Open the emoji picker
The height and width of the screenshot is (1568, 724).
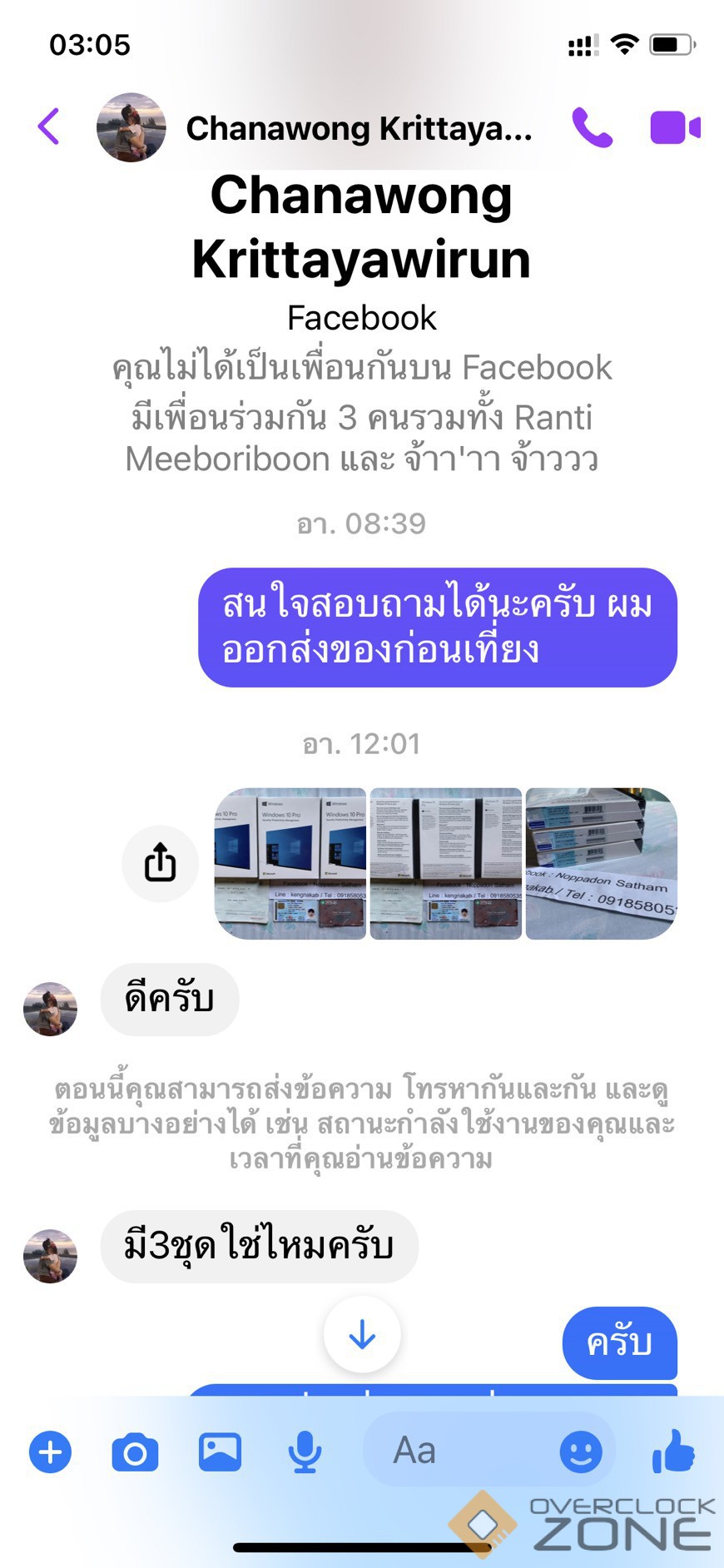(580, 1452)
